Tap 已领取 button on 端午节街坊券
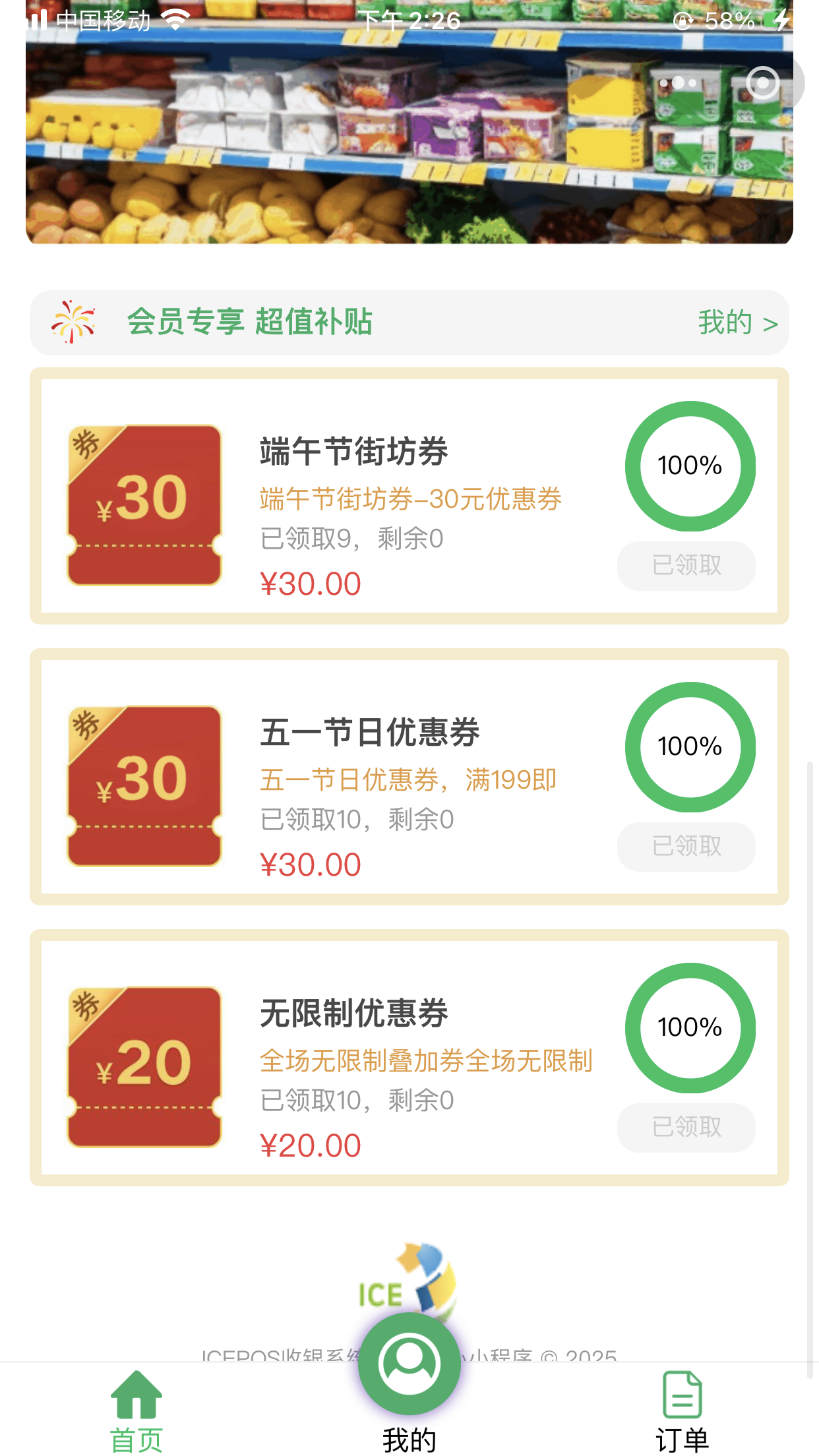Image resolution: width=819 pixels, height=1456 pixels. [x=686, y=566]
